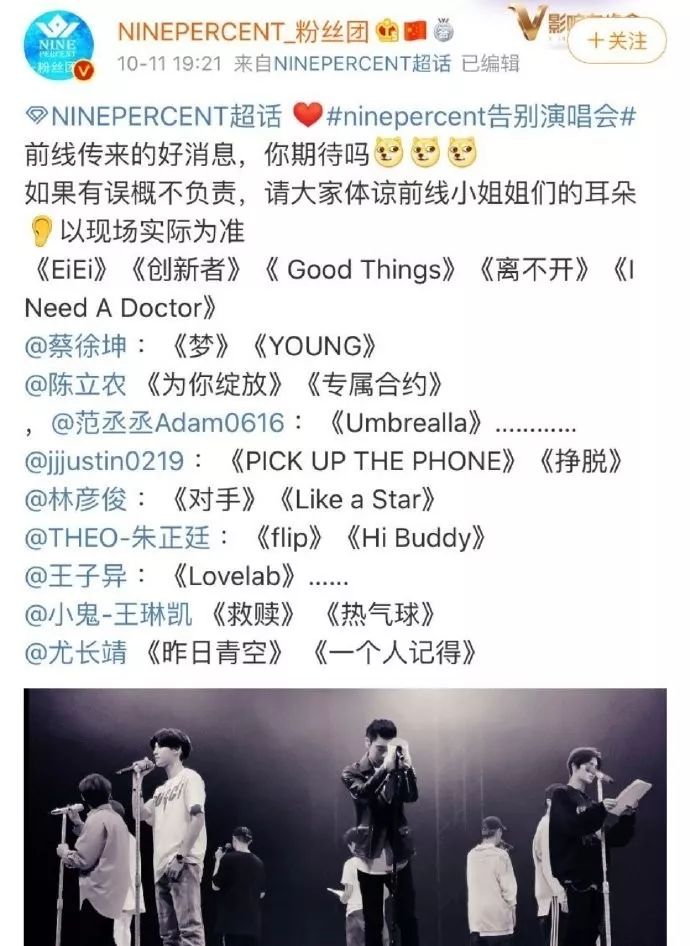The image size is (690, 946).
Task: Go to @THEO-朱正廷's profile
Action: point(118,538)
